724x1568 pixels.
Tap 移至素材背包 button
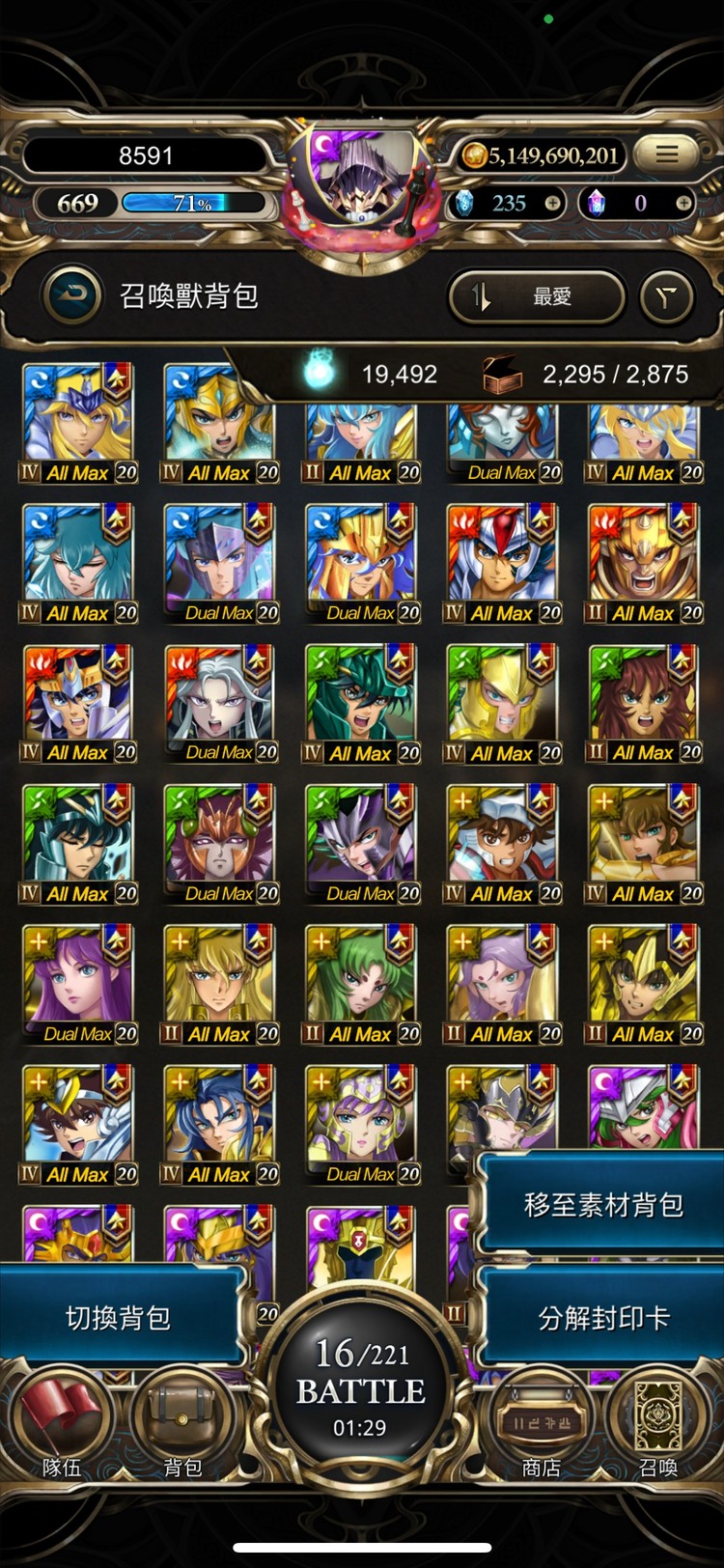[x=601, y=1204]
